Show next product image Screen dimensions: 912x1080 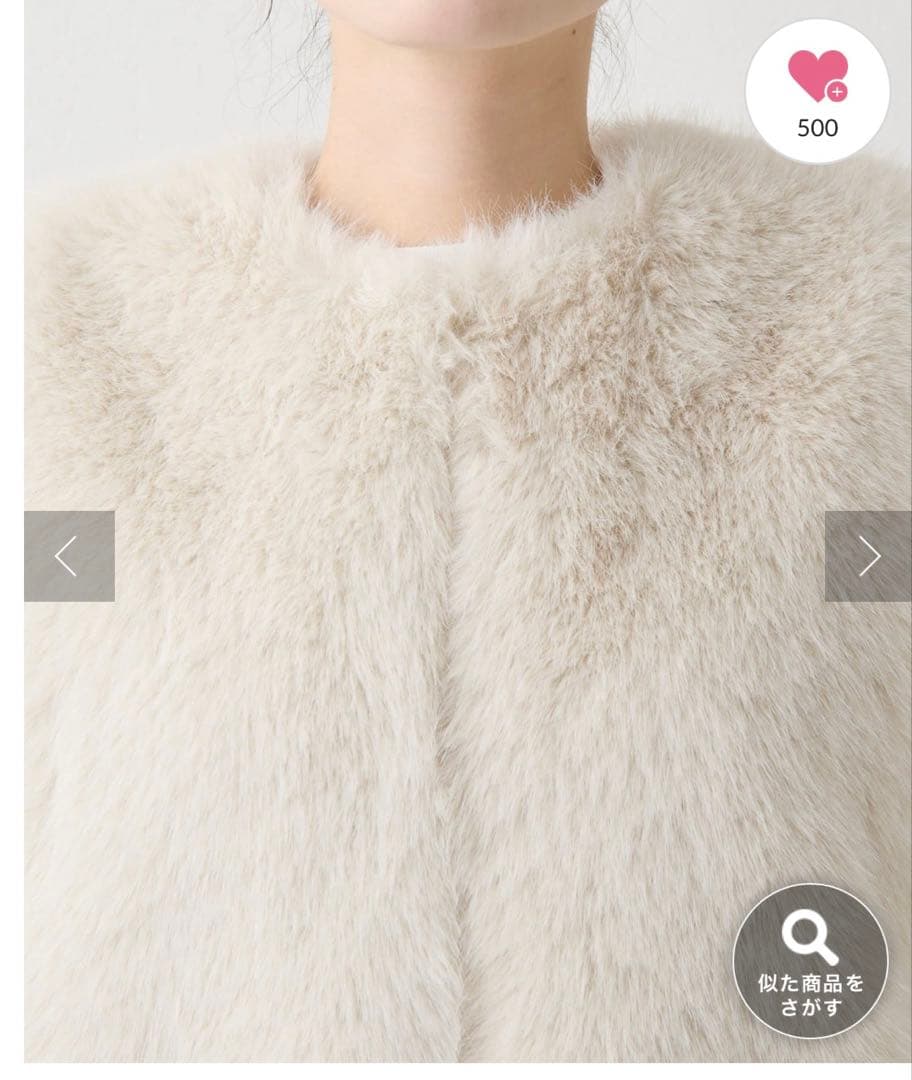coord(868,556)
